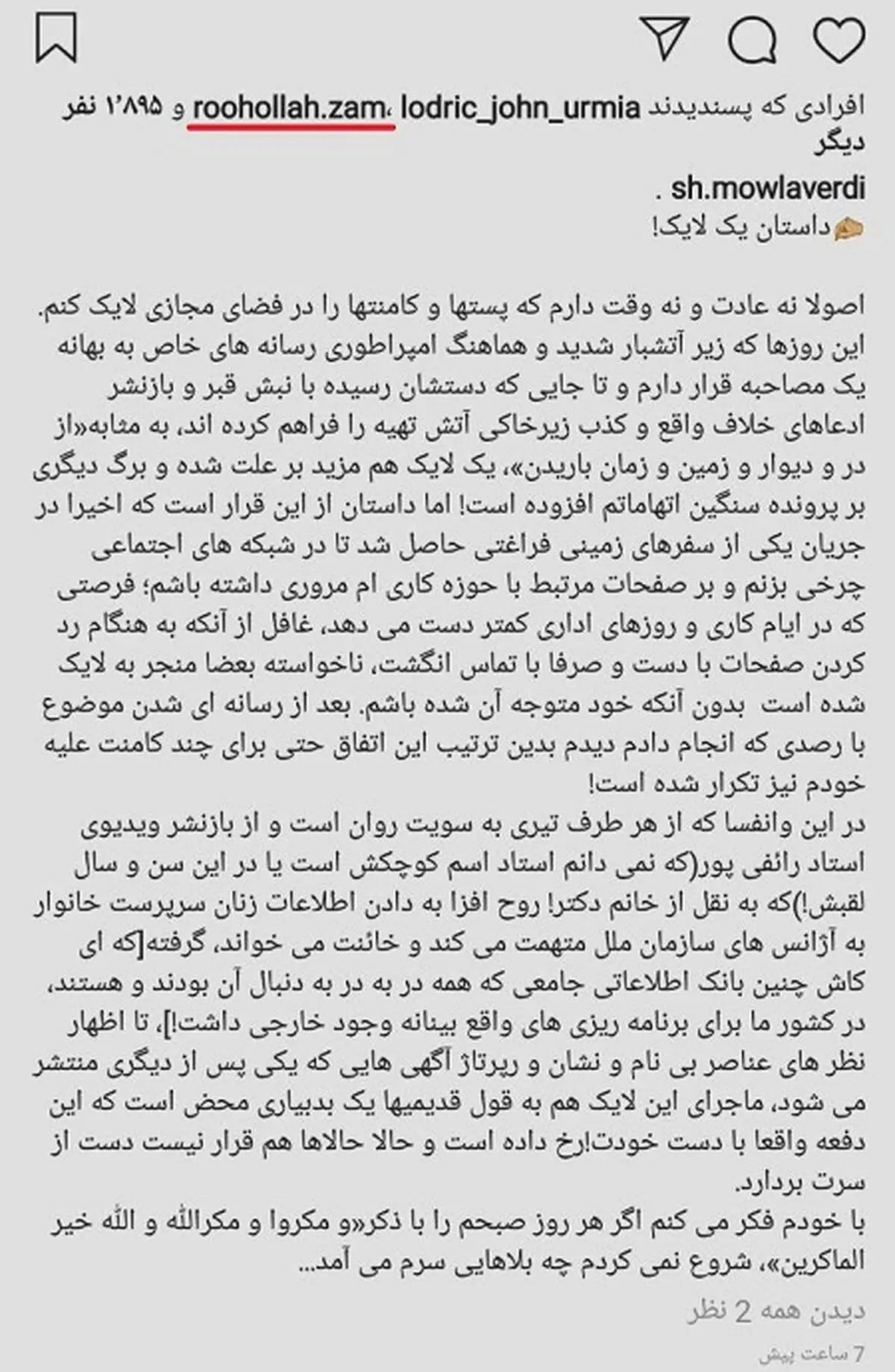
Task: Like this post with the heart icon
Action: (840, 40)
